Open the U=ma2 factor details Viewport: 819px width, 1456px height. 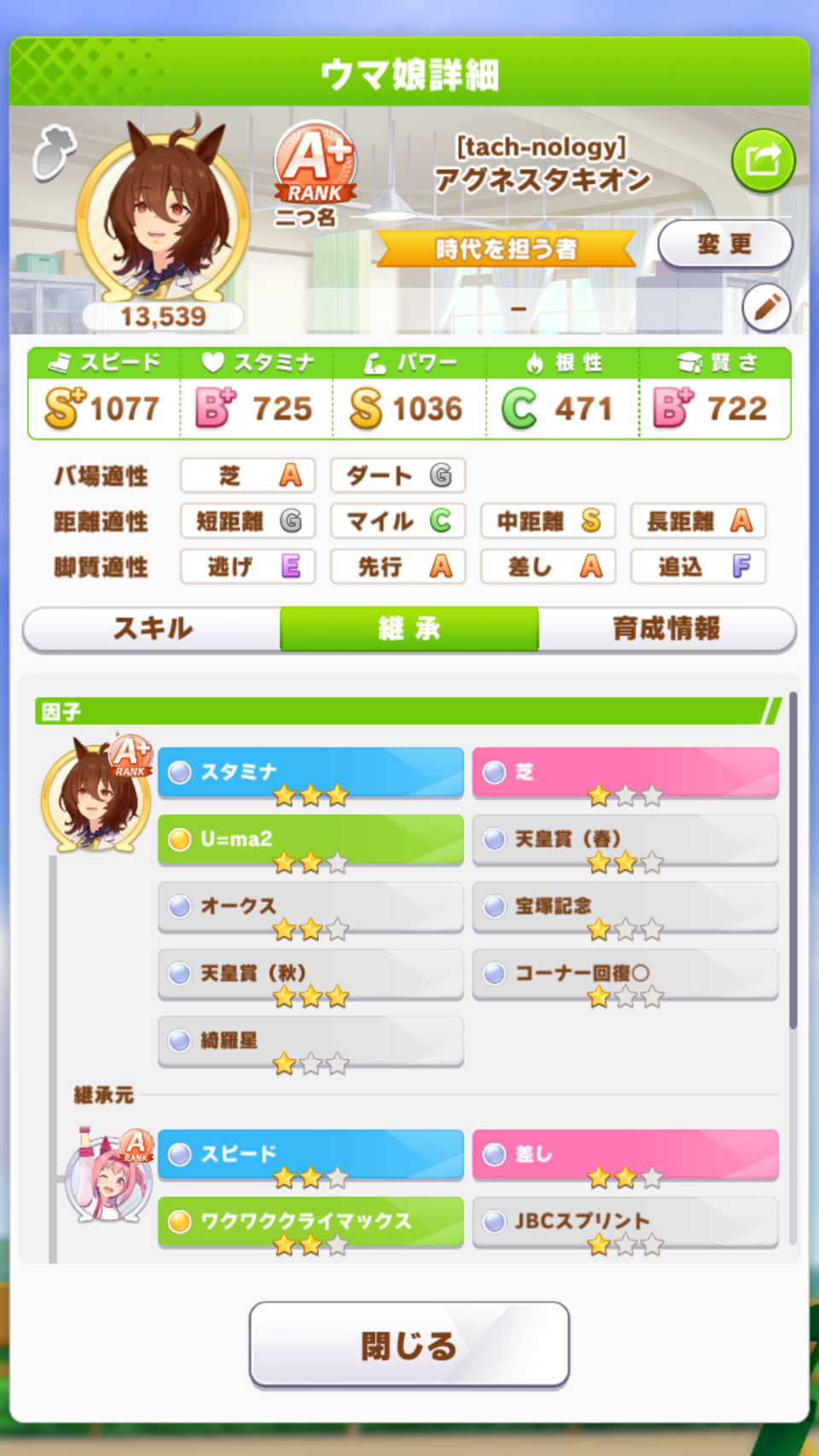(x=311, y=840)
